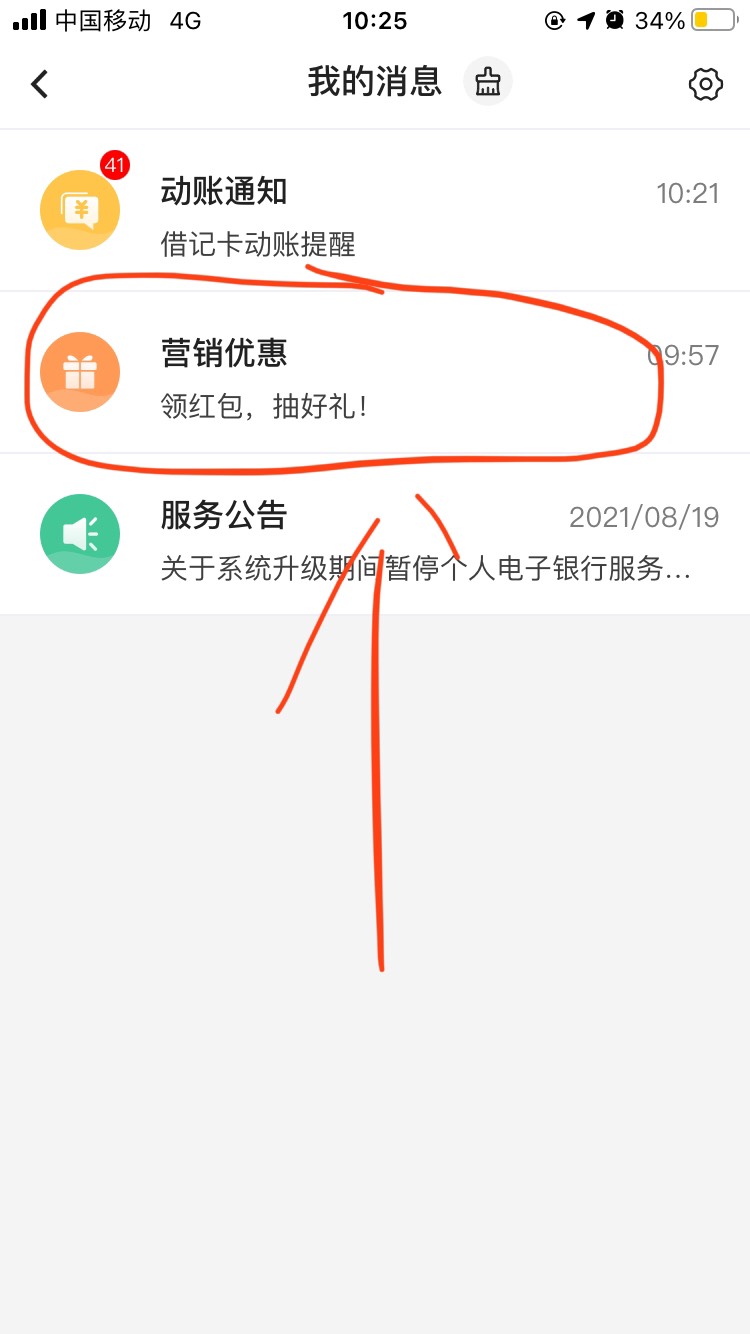This screenshot has height=1334, width=750.
Task: Open message settings via the gear icon
Action: [x=706, y=84]
